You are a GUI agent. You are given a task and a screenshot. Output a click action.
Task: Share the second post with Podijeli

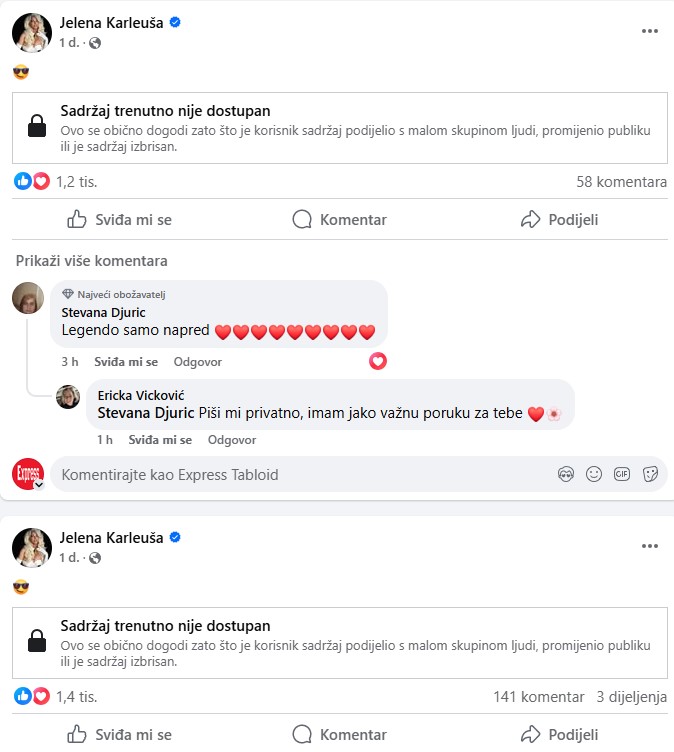pos(560,734)
